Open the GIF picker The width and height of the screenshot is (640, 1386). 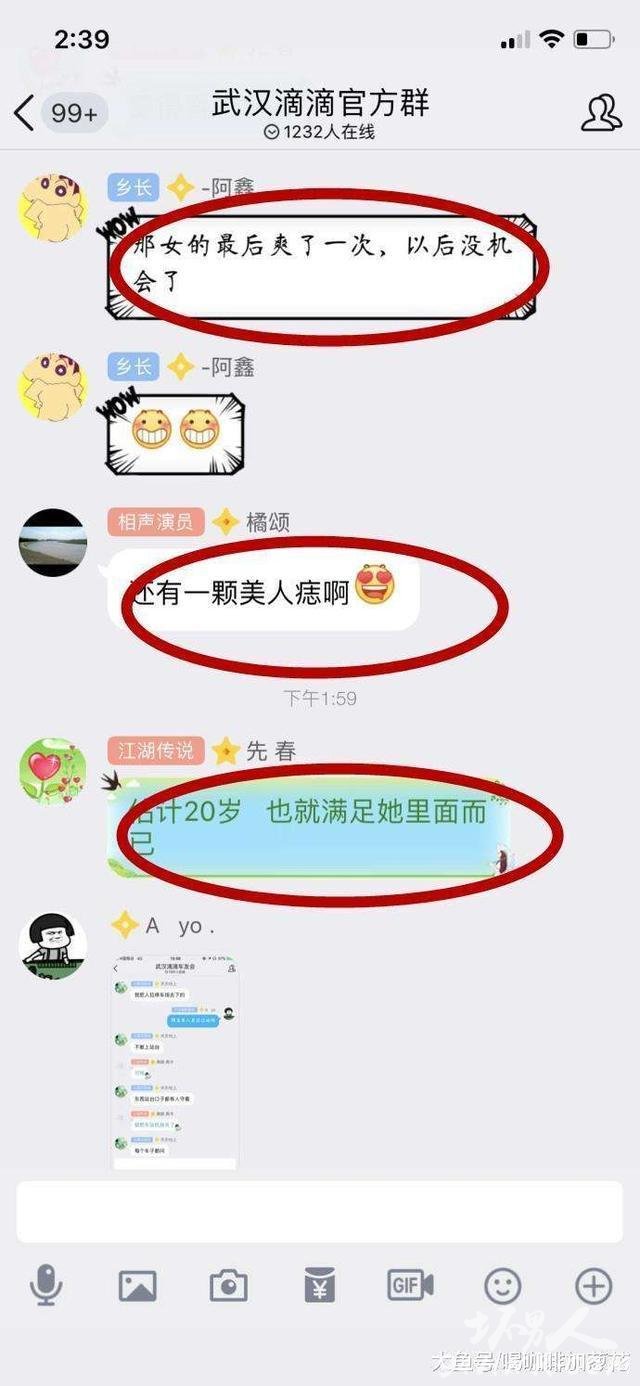click(410, 1285)
